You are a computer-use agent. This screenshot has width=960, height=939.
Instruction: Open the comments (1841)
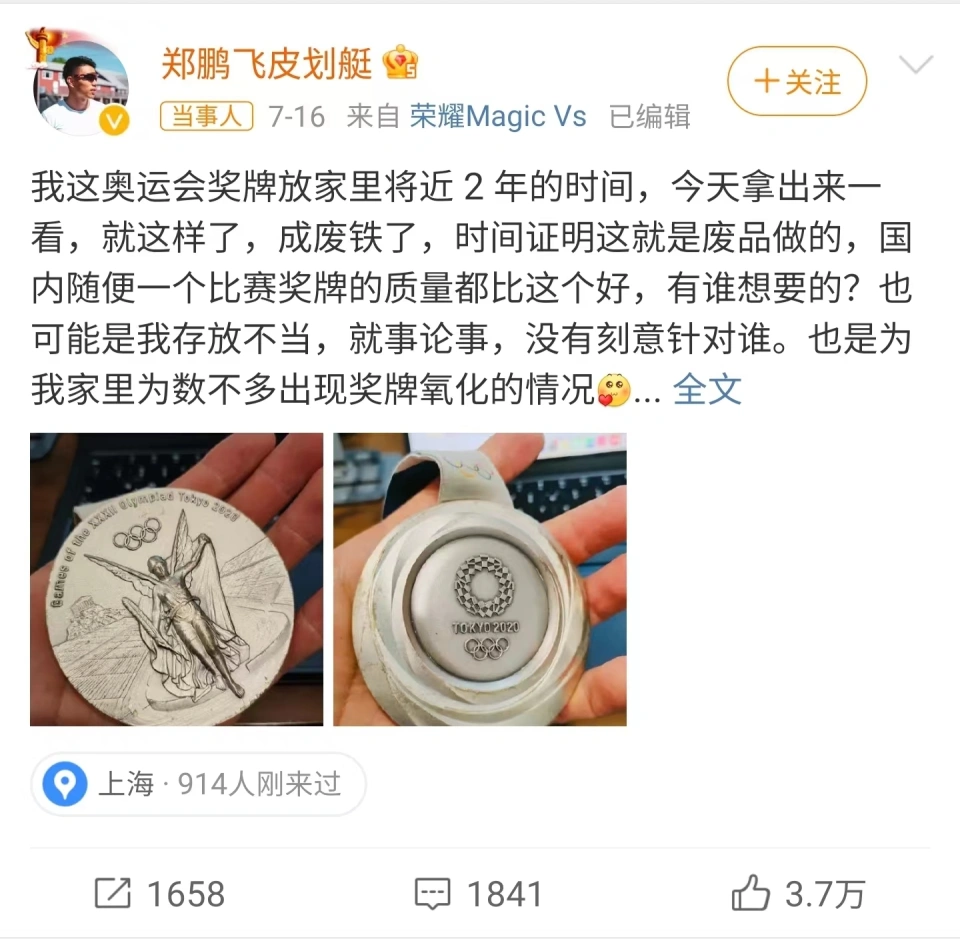478,893
